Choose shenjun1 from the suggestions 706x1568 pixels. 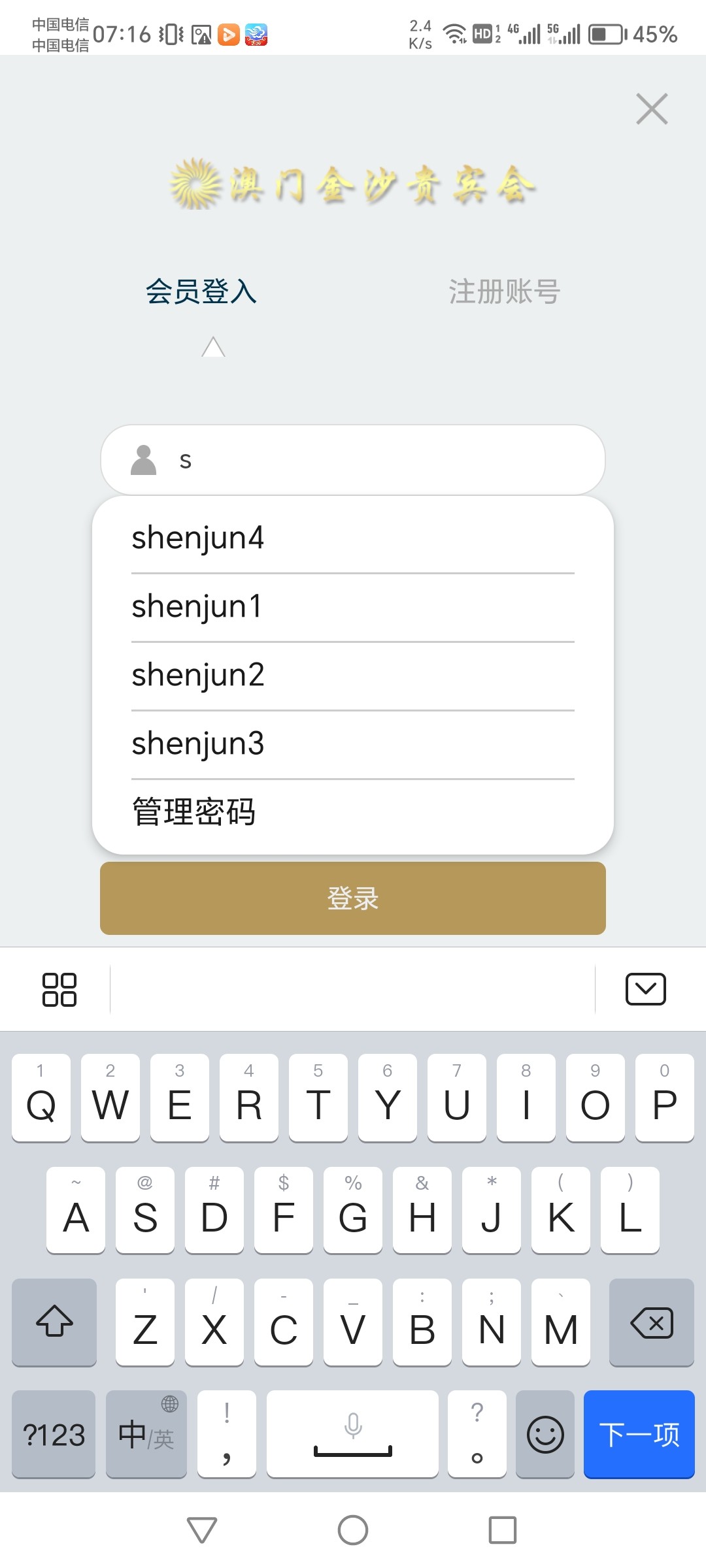197,607
